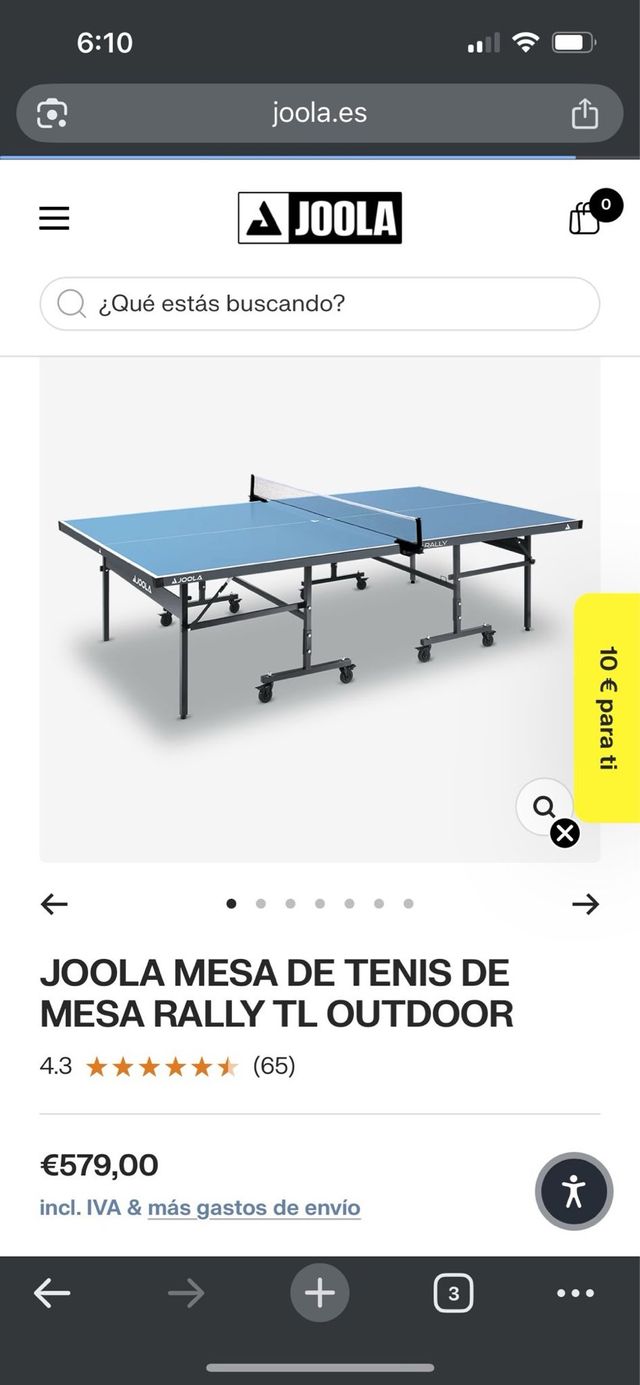
Task: Zoom the product image with magnifier
Action: 544,806
